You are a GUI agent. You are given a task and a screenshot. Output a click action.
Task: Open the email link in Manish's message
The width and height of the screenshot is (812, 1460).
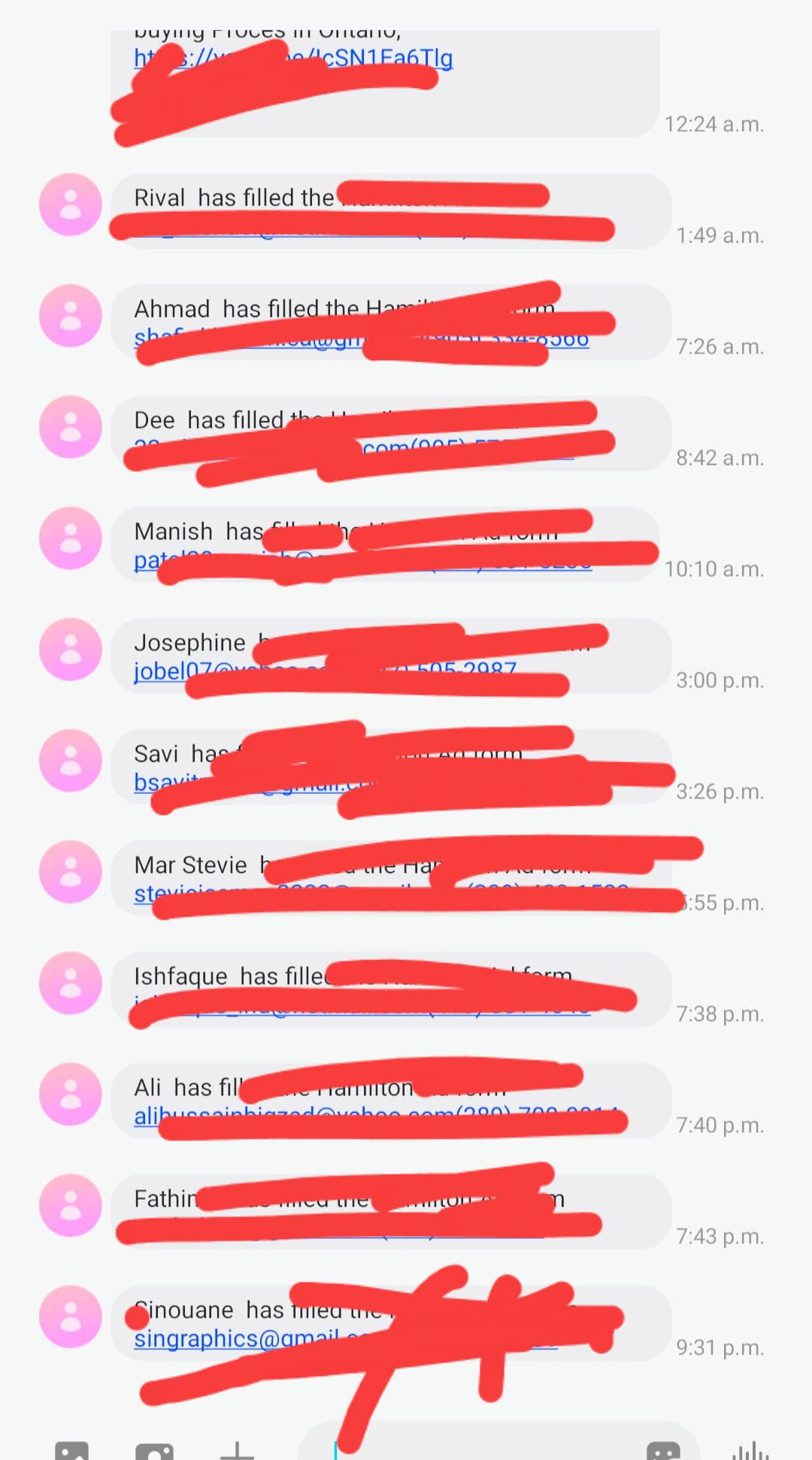[147, 561]
